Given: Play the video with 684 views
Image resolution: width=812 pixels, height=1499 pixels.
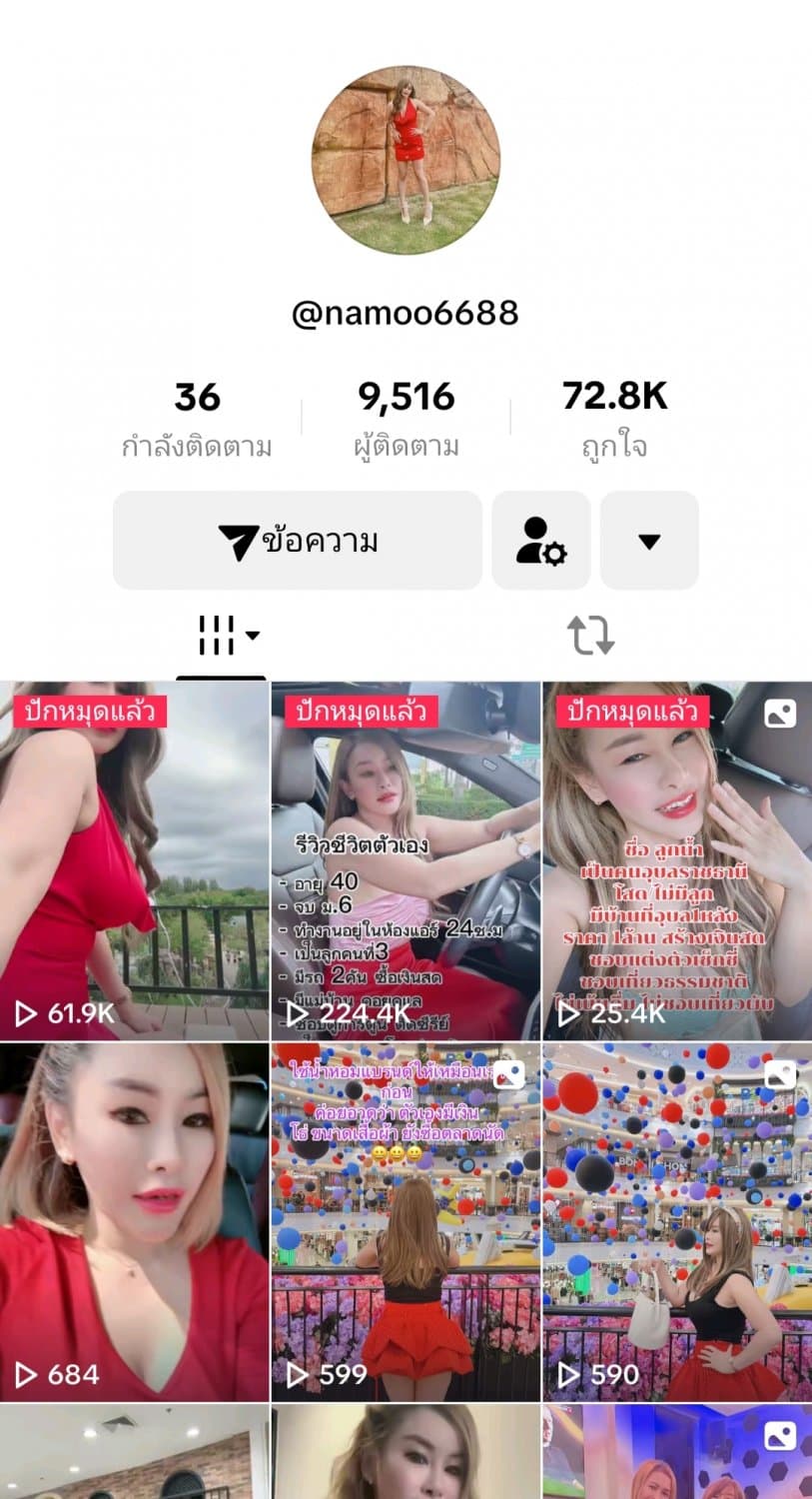Looking at the screenshot, I should click(x=134, y=1221).
